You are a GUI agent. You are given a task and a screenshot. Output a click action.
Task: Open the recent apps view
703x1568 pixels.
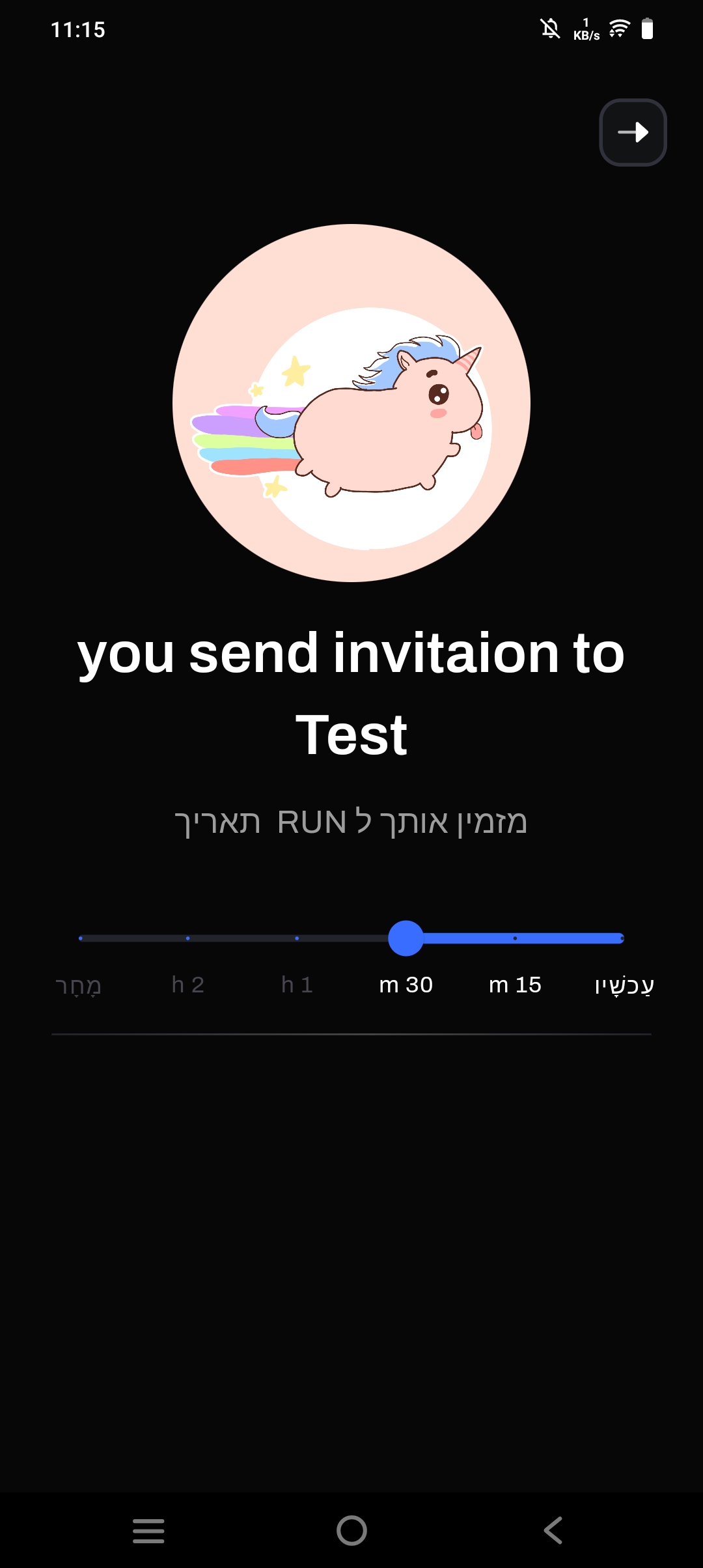click(148, 1530)
